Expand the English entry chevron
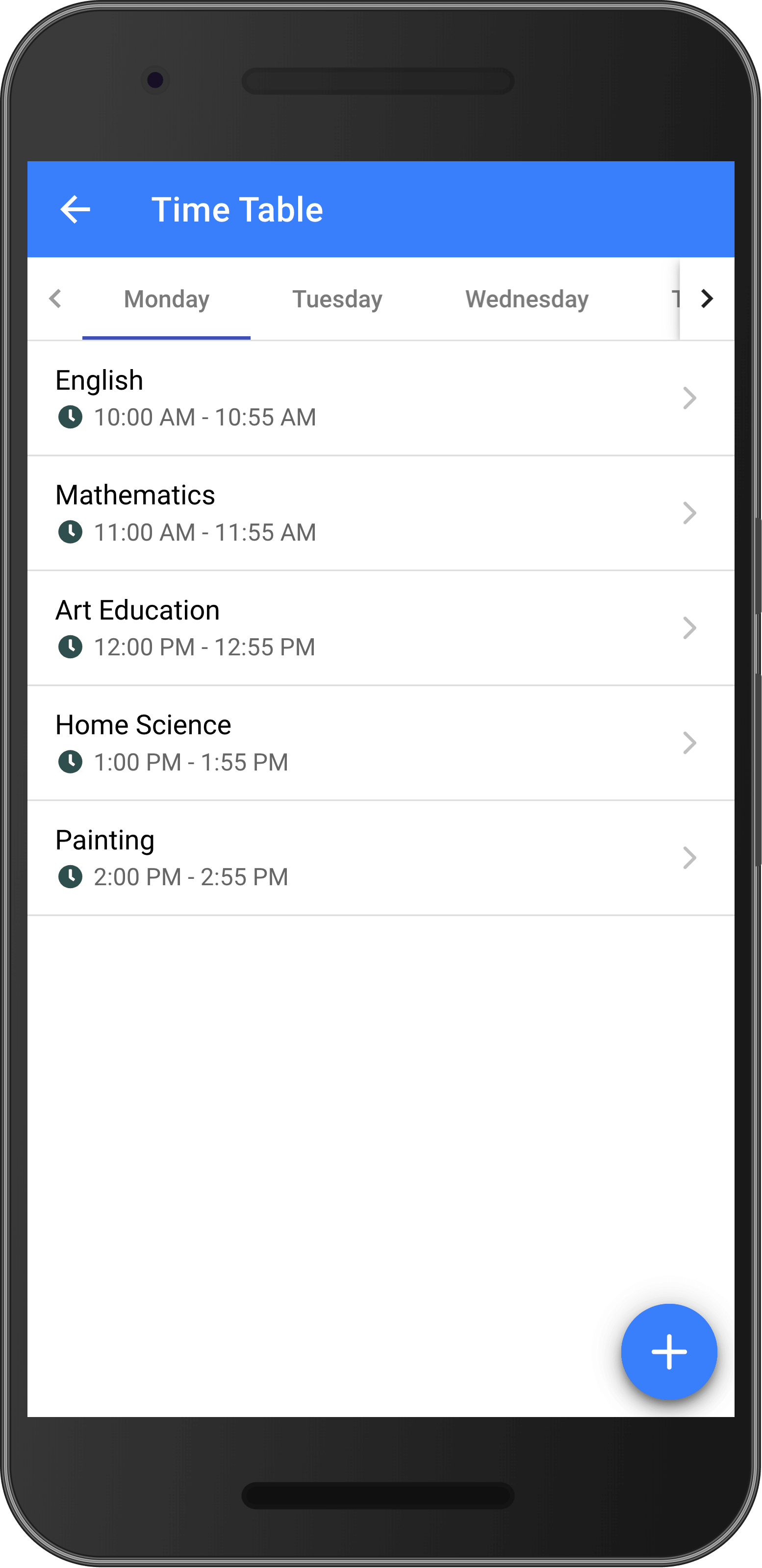This screenshot has width=762, height=1568. point(690,398)
